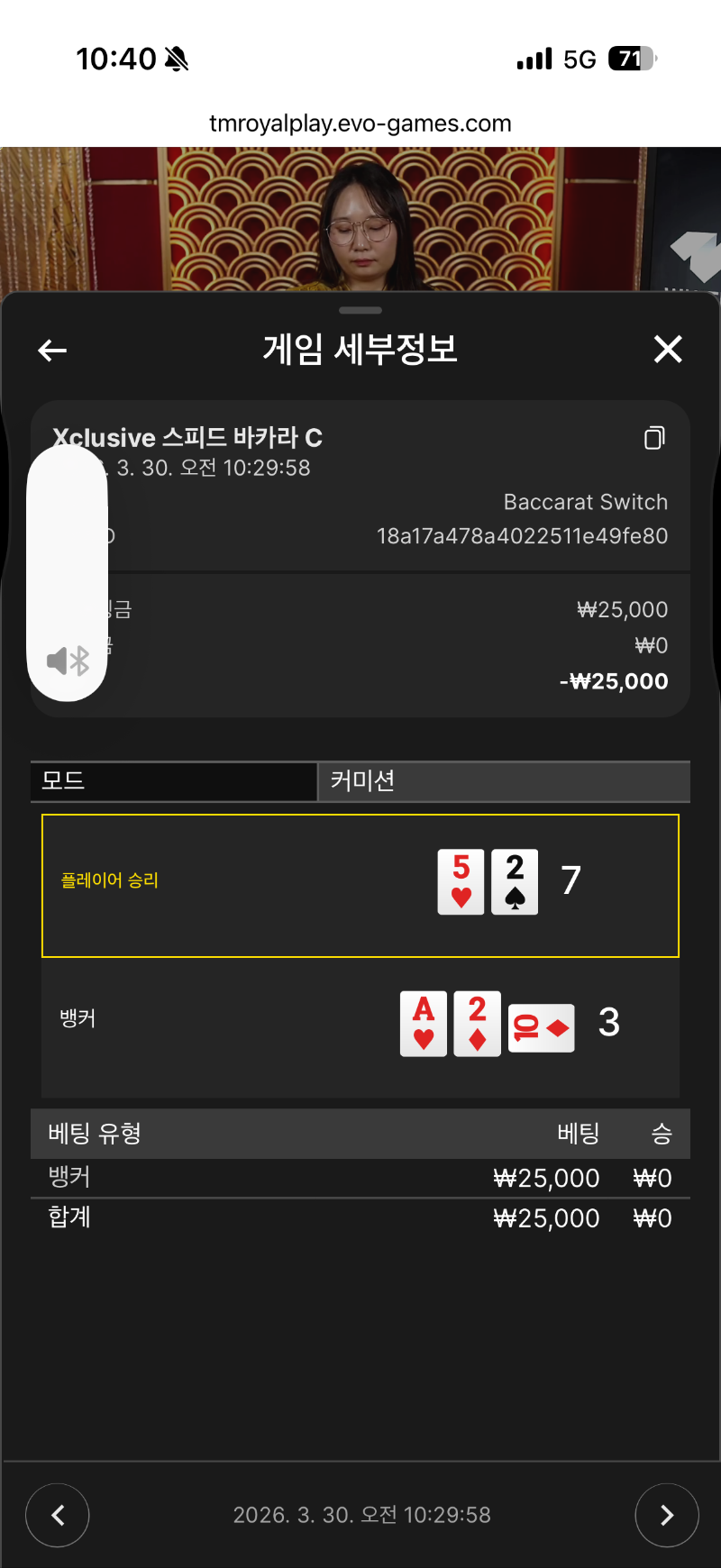Viewport: 721px width, 1568px height.
Task: Go back from the game details panel
Action: coord(52,350)
